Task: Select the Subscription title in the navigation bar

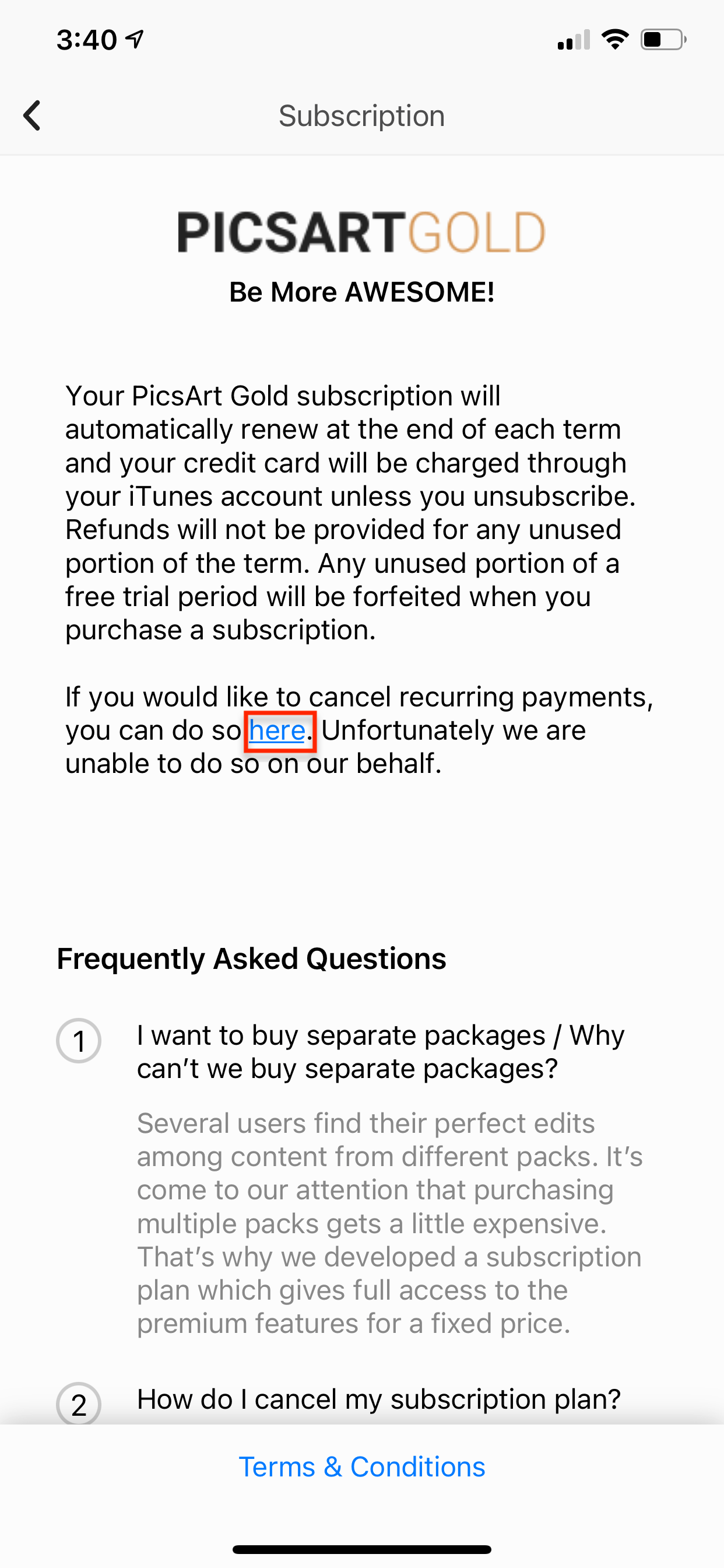Action: (361, 115)
